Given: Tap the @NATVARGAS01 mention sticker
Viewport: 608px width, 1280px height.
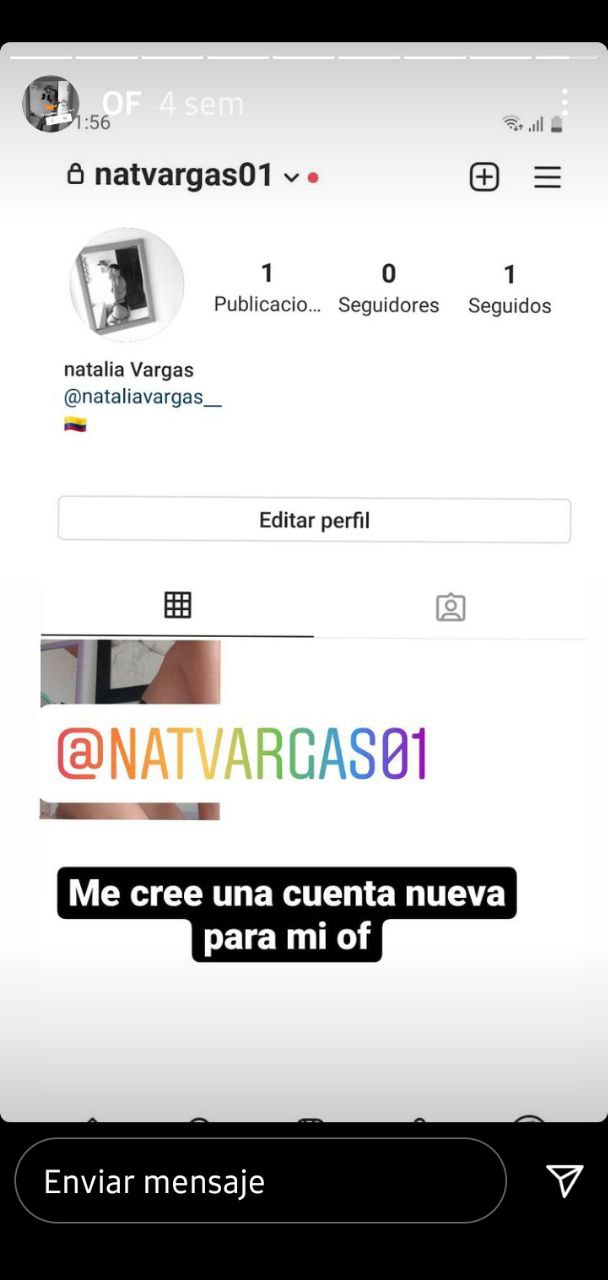Looking at the screenshot, I should (242, 753).
